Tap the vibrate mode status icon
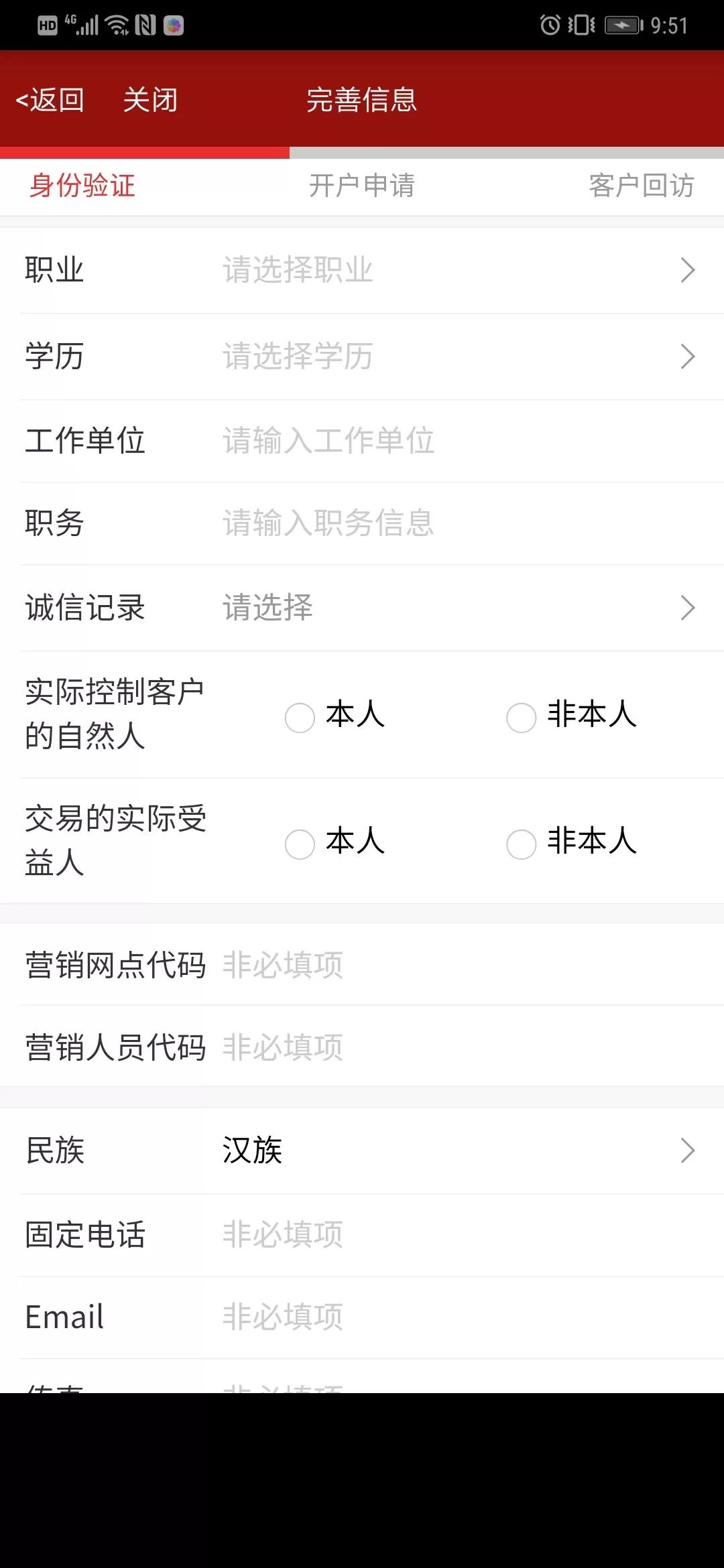This screenshot has height=1568, width=724. click(580, 25)
